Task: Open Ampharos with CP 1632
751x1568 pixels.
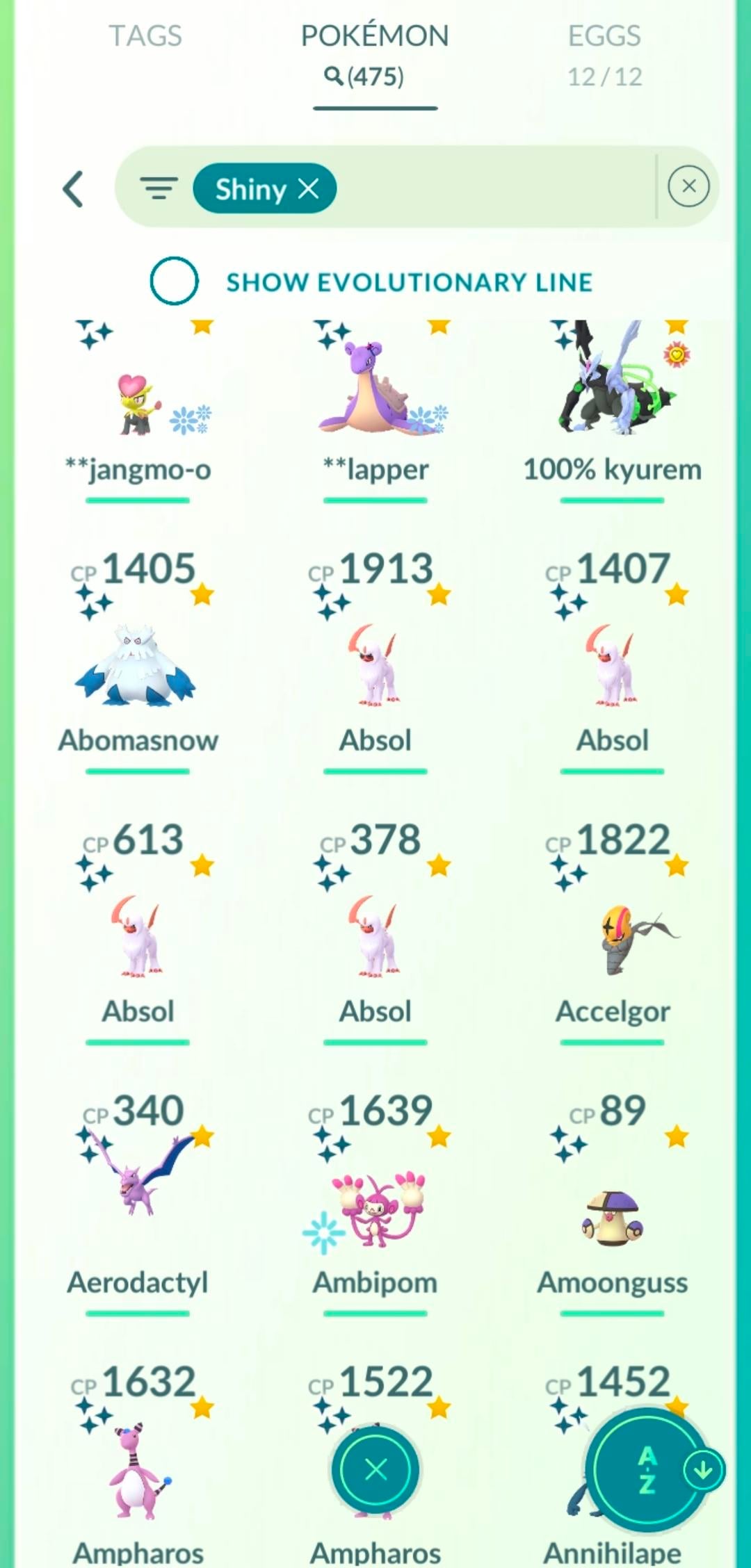Action: click(138, 1473)
